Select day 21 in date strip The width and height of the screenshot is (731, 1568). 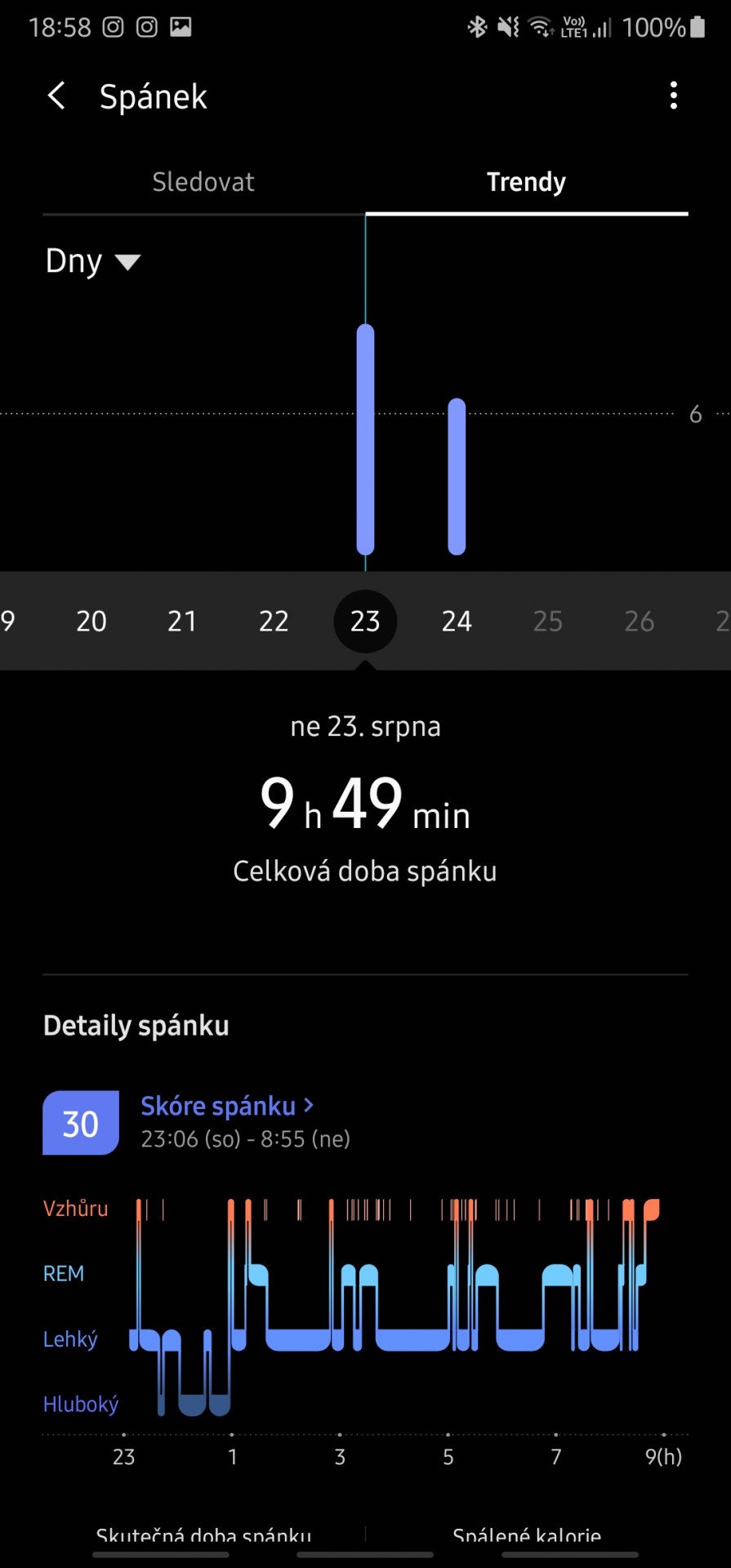(182, 621)
